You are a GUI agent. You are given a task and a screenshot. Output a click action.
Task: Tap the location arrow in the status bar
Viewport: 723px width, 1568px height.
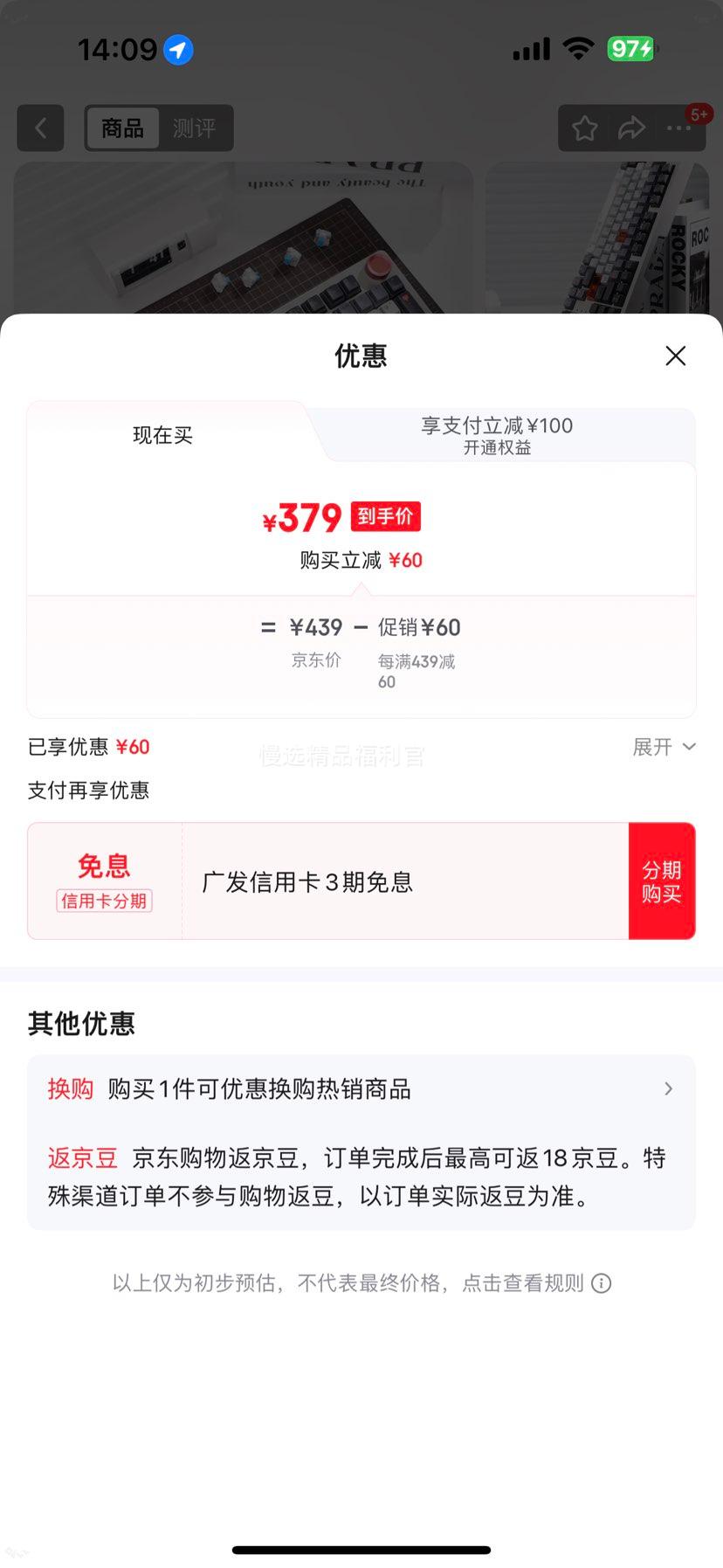tap(177, 50)
